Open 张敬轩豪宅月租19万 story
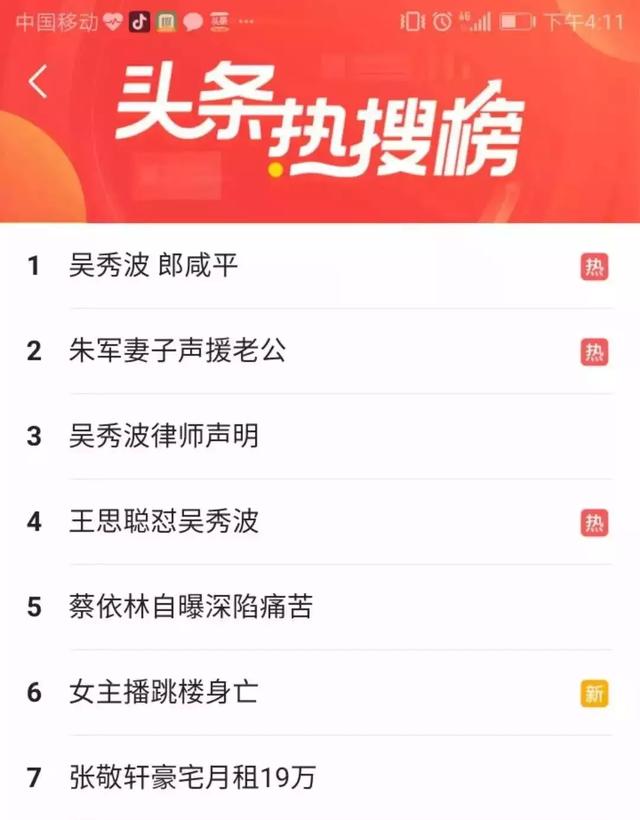This screenshot has width=640, height=820. click(192, 777)
